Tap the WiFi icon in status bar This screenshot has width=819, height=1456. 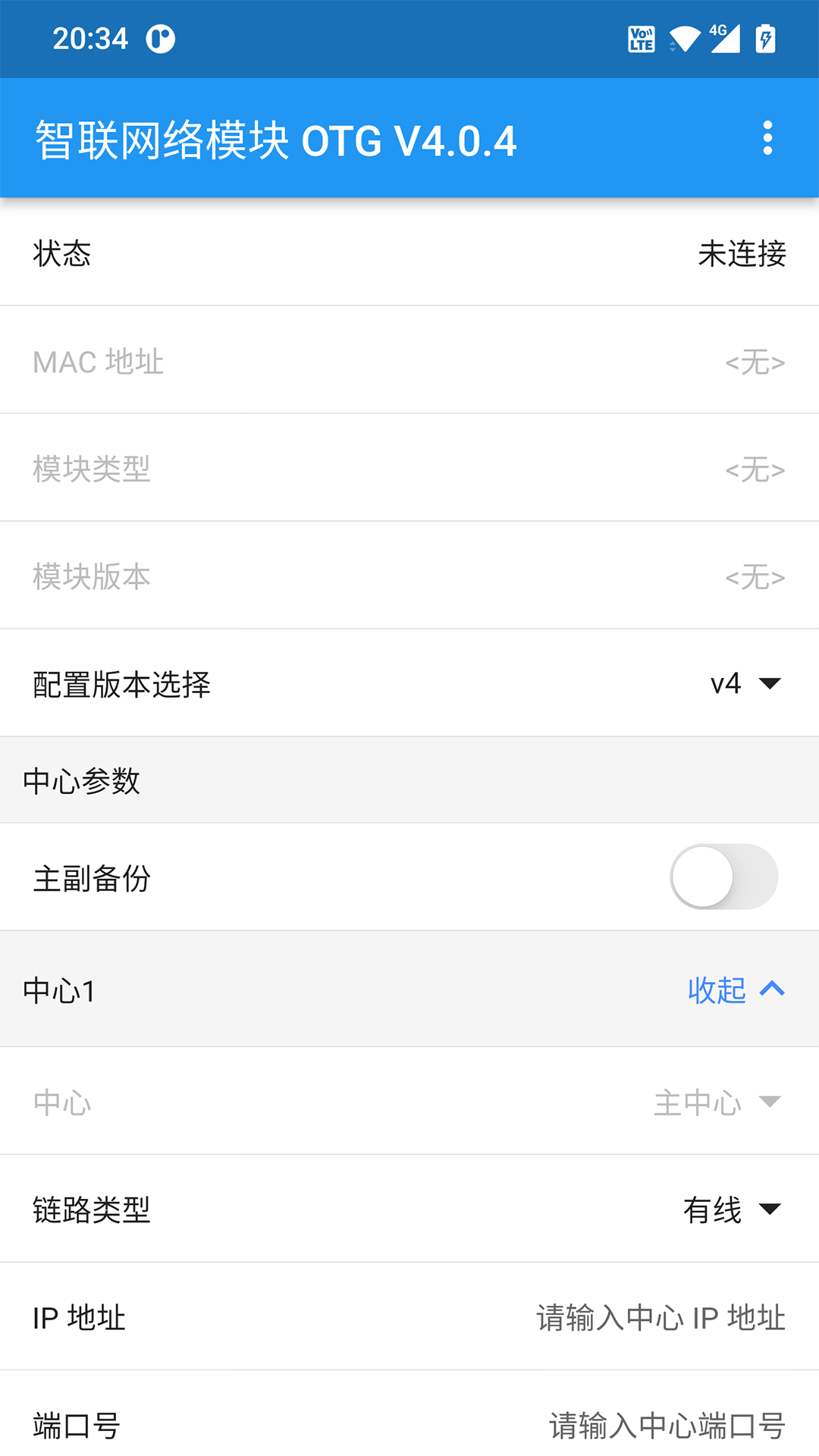[685, 38]
